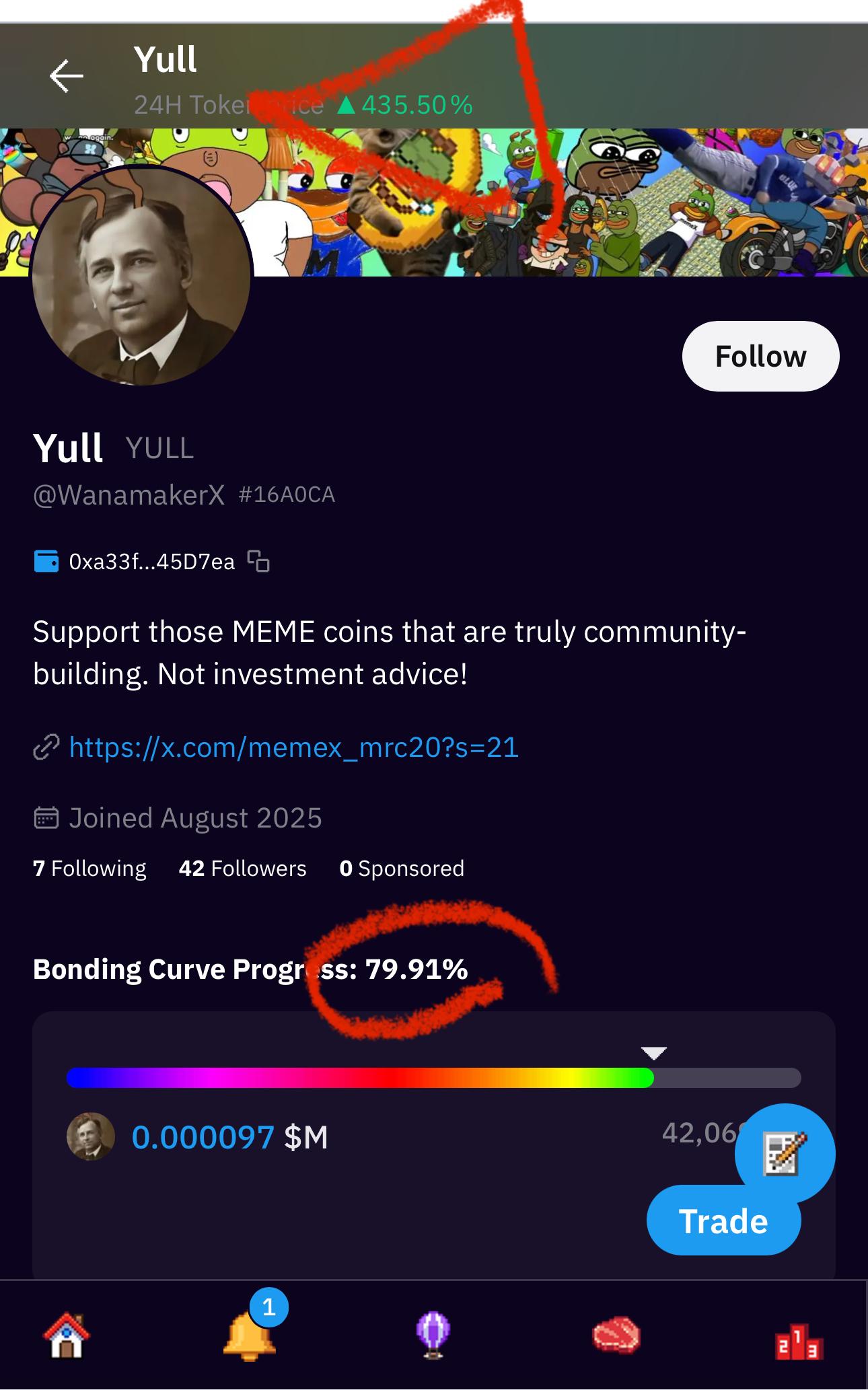Open the purple crystal tab
Image resolution: width=868 pixels, height=1390 pixels.
click(x=433, y=1336)
